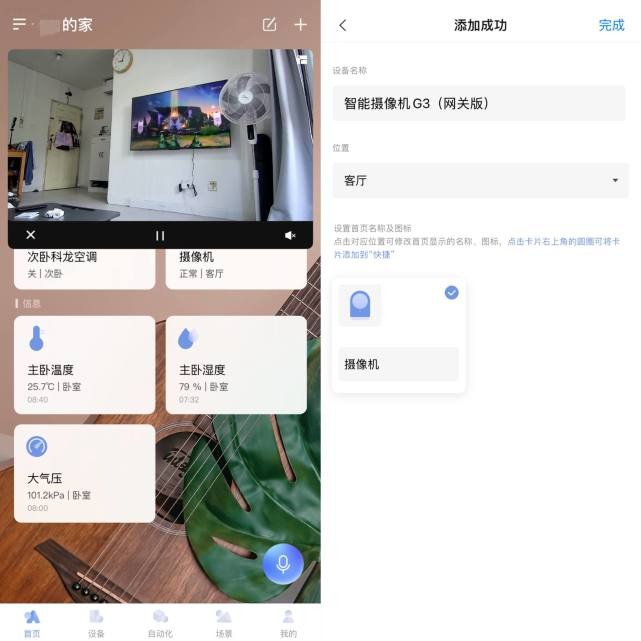Open the 主卧湿度 info card

click(x=236, y=365)
